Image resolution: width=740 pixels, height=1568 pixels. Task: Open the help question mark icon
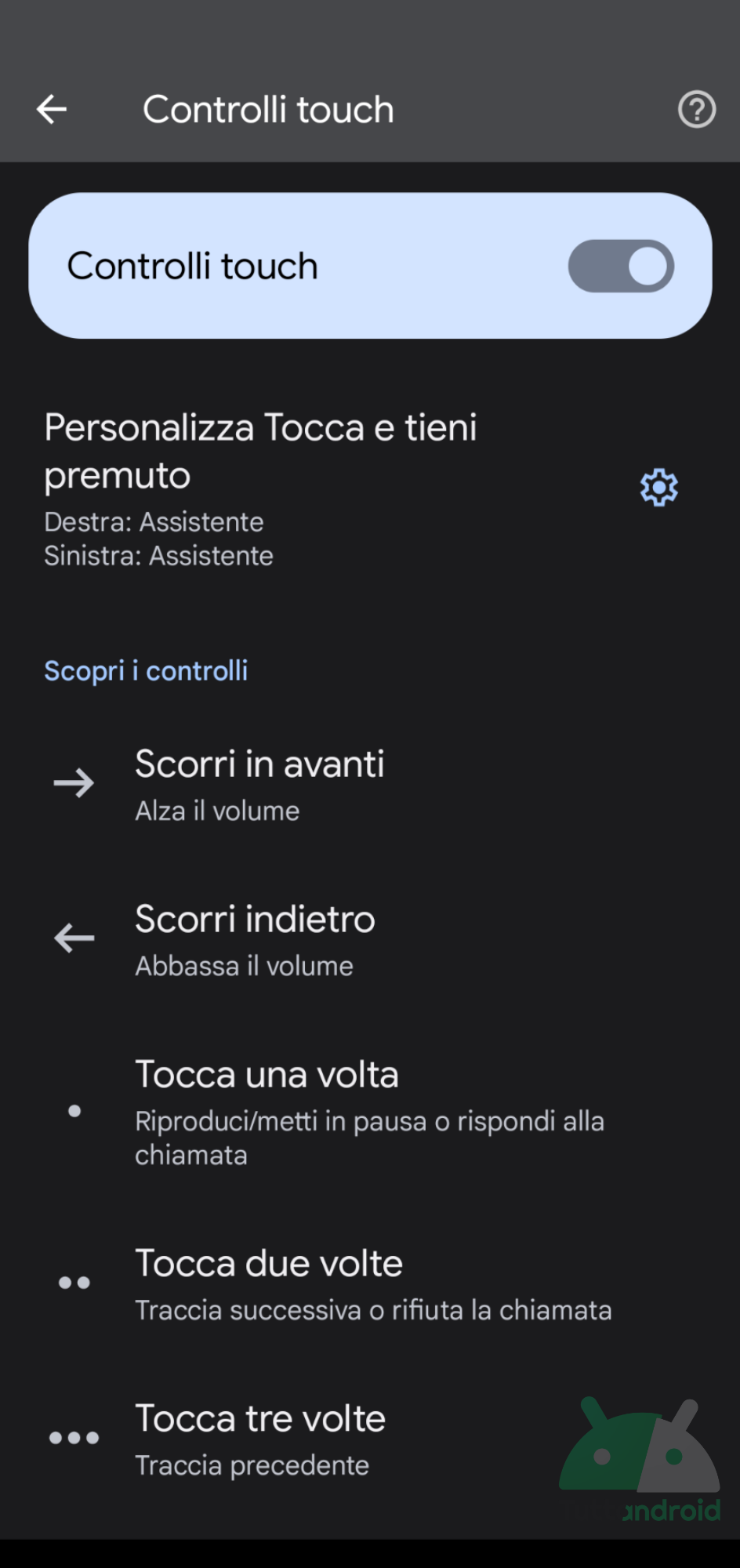coord(696,109)
